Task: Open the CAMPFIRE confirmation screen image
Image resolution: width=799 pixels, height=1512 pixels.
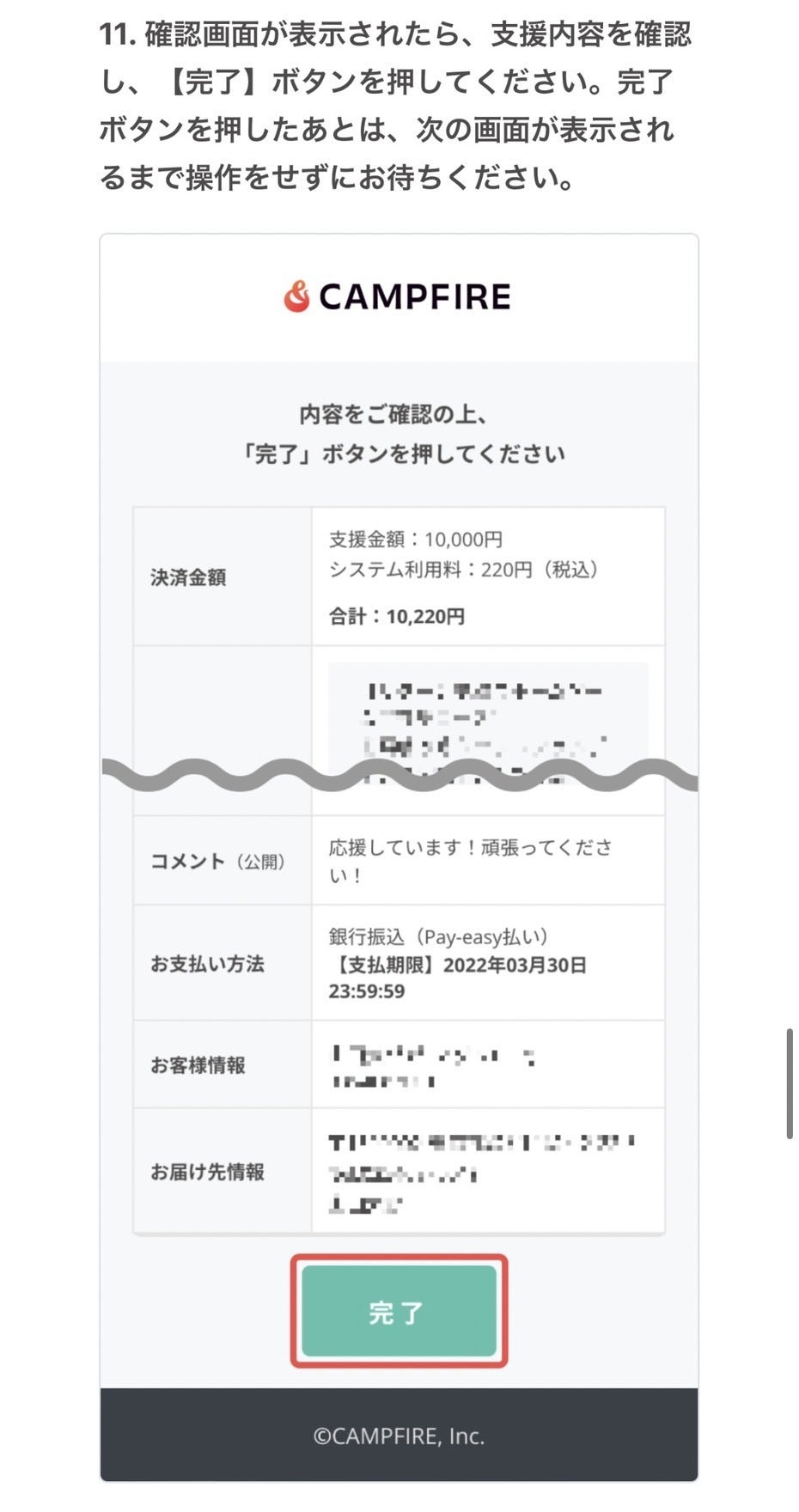Action: tap(399, 857)
